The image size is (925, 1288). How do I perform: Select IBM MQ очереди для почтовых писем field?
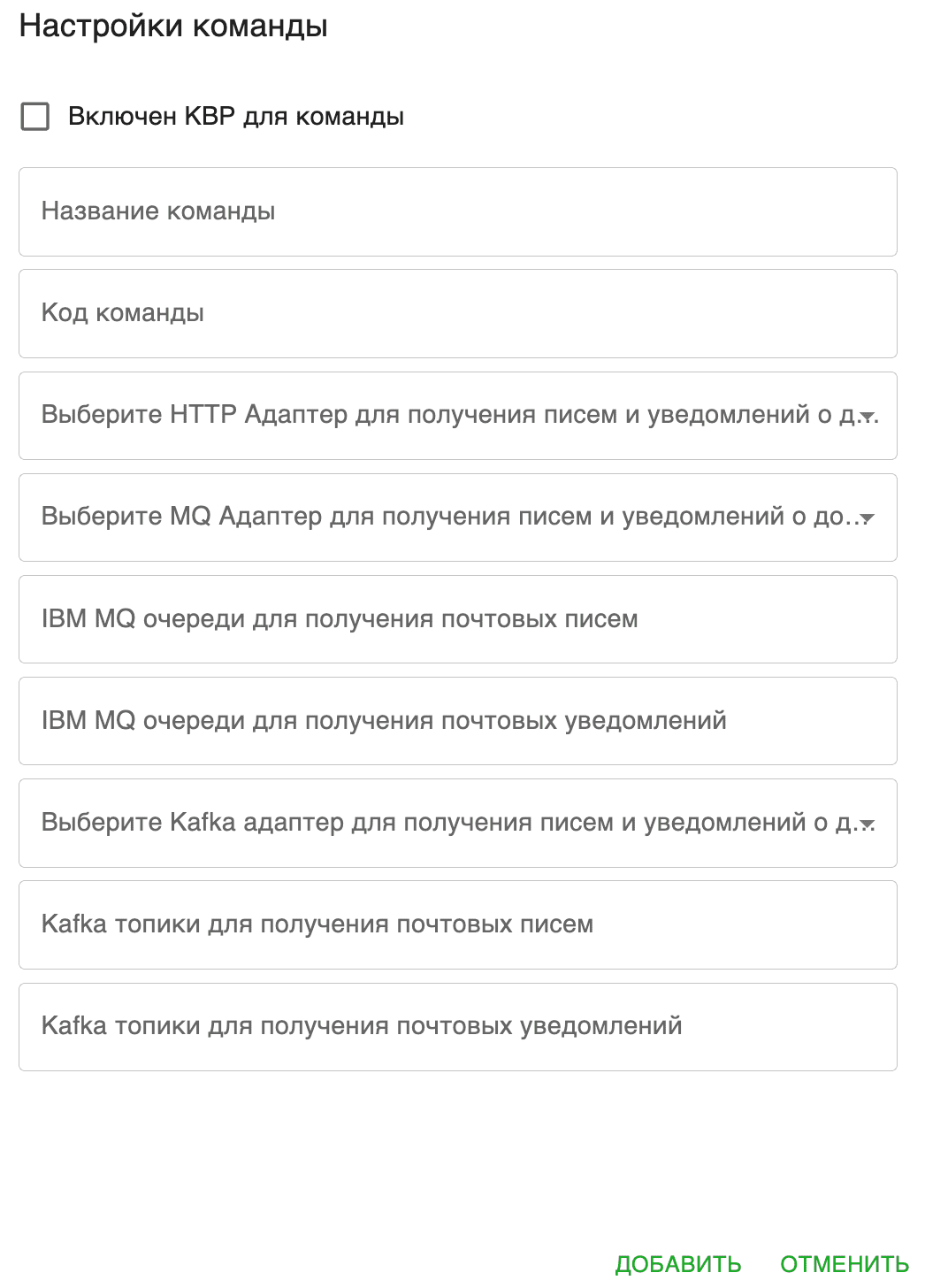(457, 619)
